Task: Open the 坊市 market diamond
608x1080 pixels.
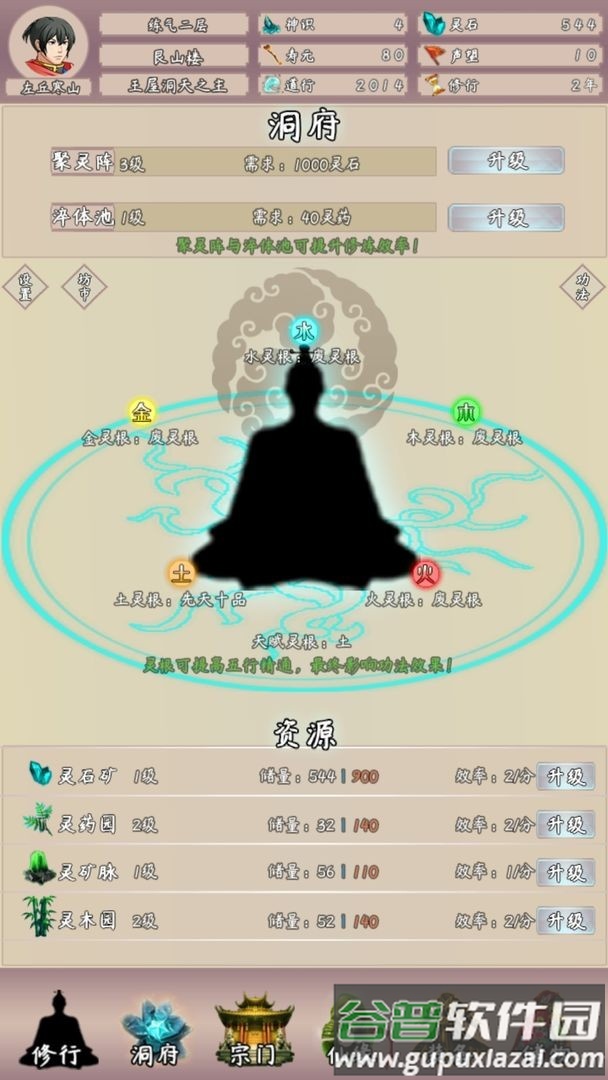Action: coord(84,288)
